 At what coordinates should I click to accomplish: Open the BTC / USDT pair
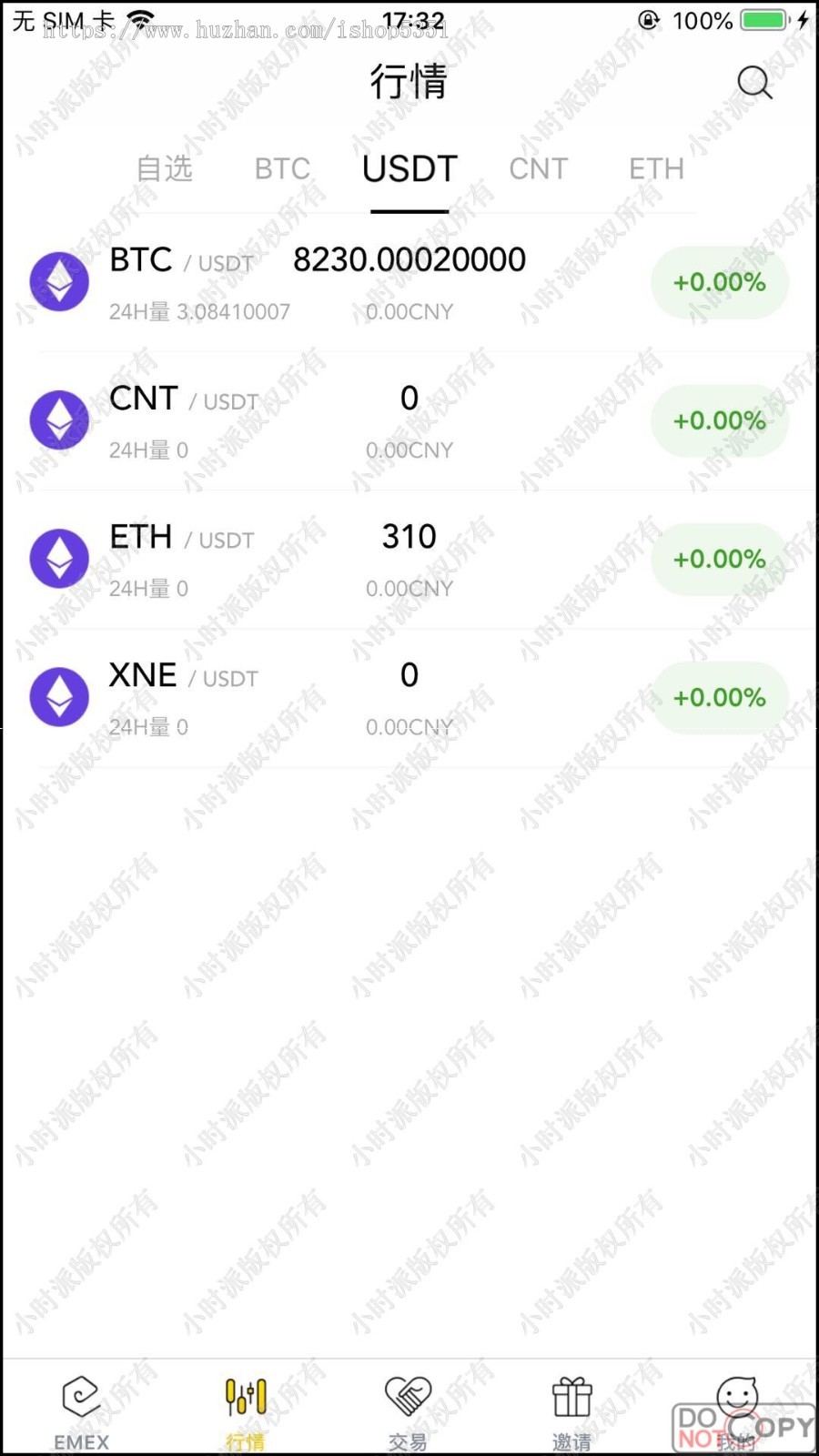coord(409,282)
